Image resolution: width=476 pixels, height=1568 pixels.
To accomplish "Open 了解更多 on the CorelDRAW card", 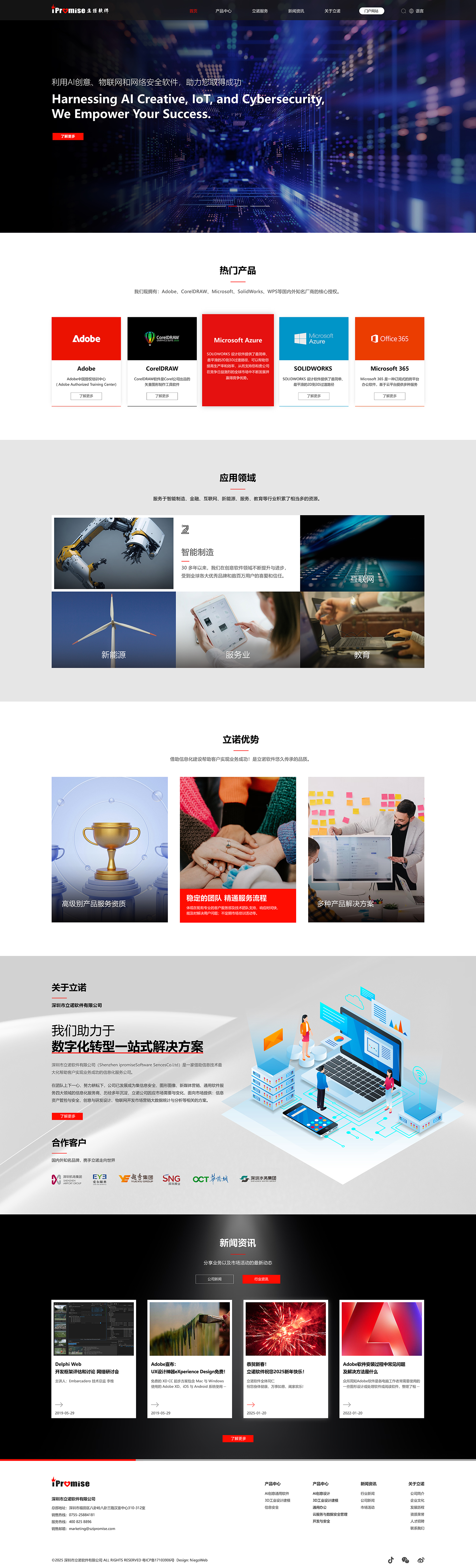I will click(x=162, y=396).
